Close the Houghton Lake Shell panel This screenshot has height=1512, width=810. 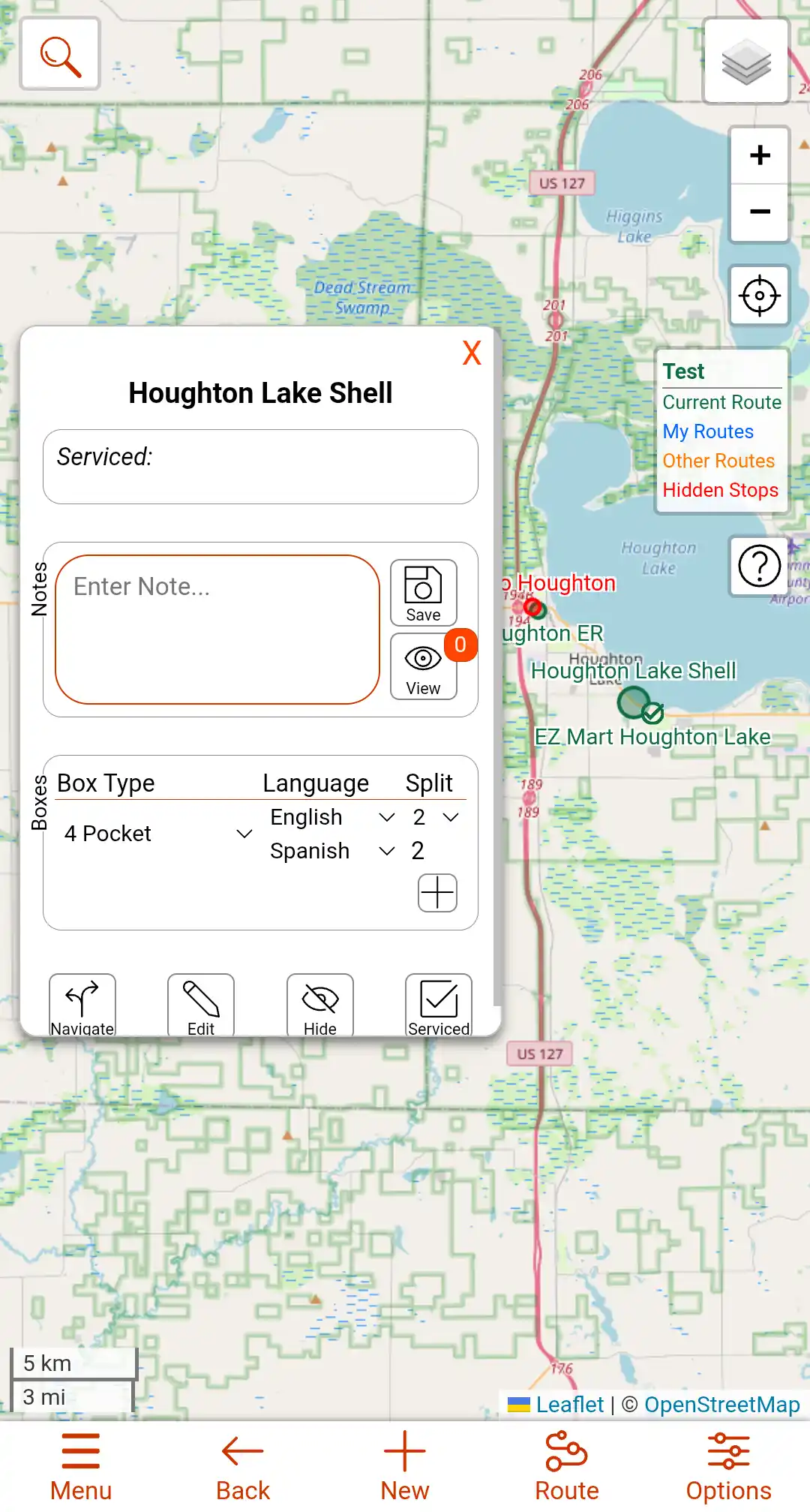471,353
